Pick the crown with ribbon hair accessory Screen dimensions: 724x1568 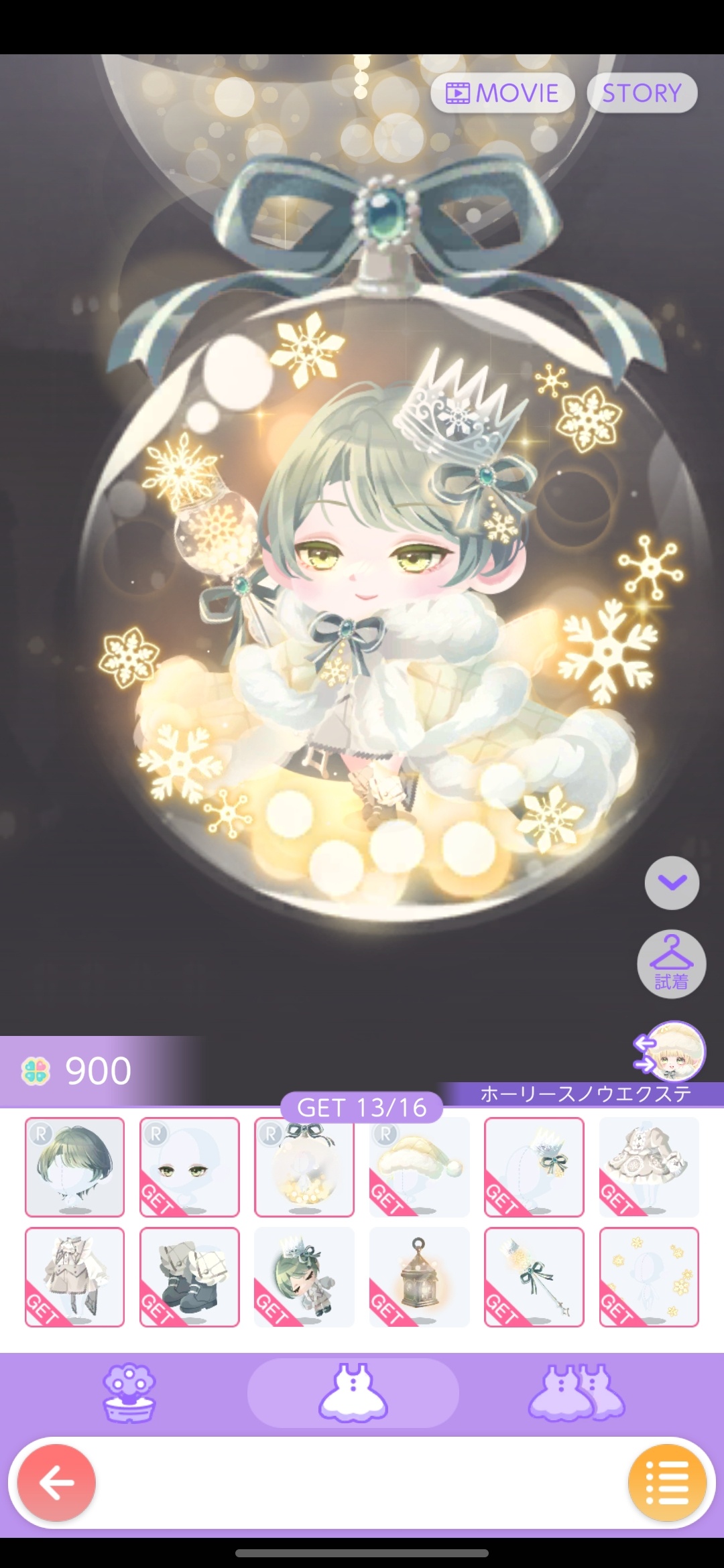pos(534,1167)
